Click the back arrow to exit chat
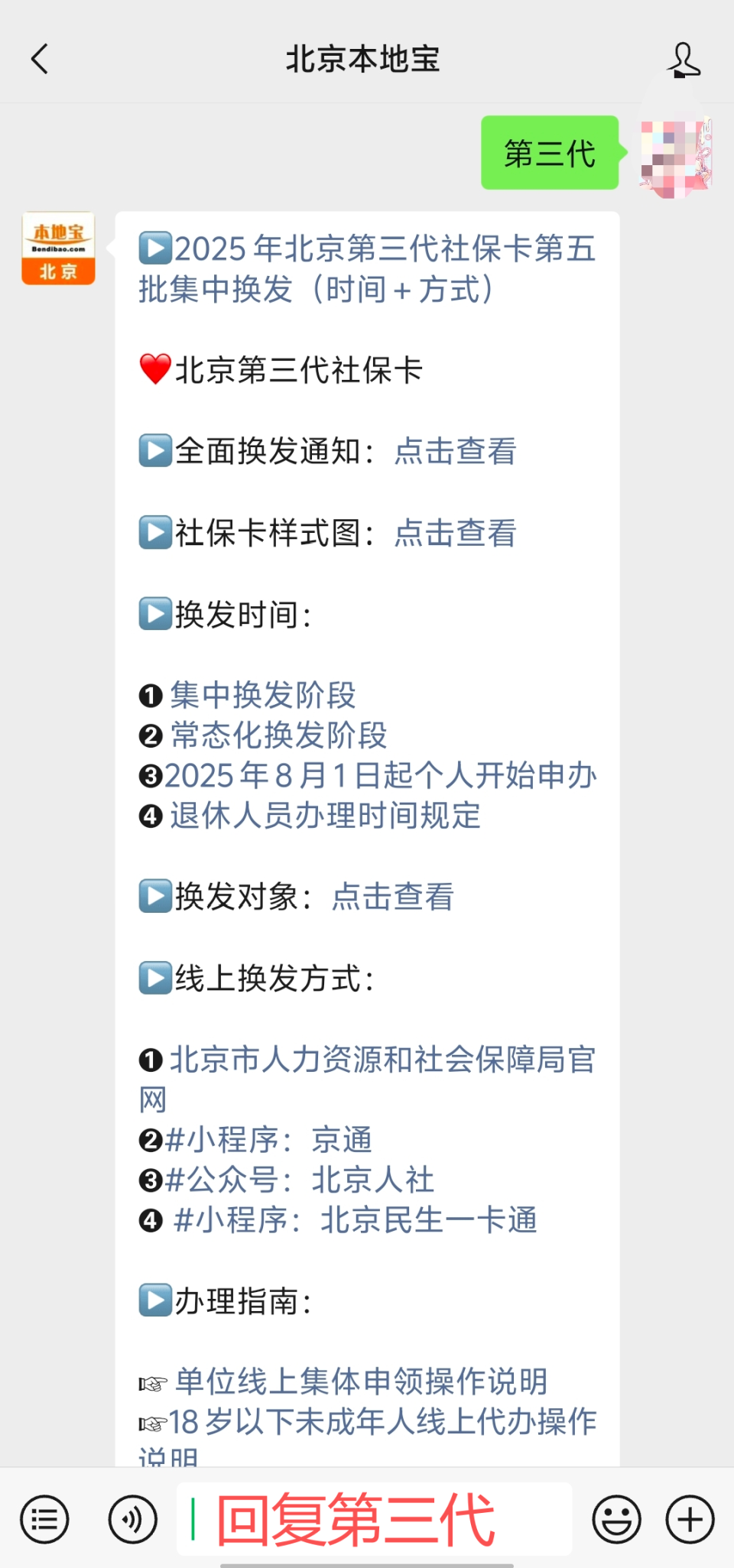 pyautogui.click(x=41, y=58)
